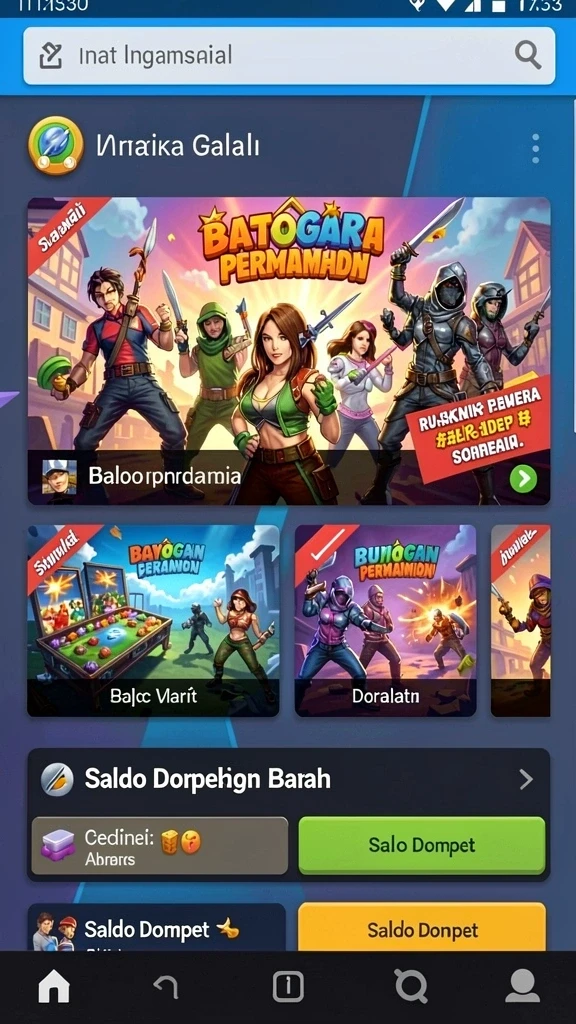Tap the green Salo Dompet button
This screenshot has height=1024, width=576.
click(x=421, y=845)
